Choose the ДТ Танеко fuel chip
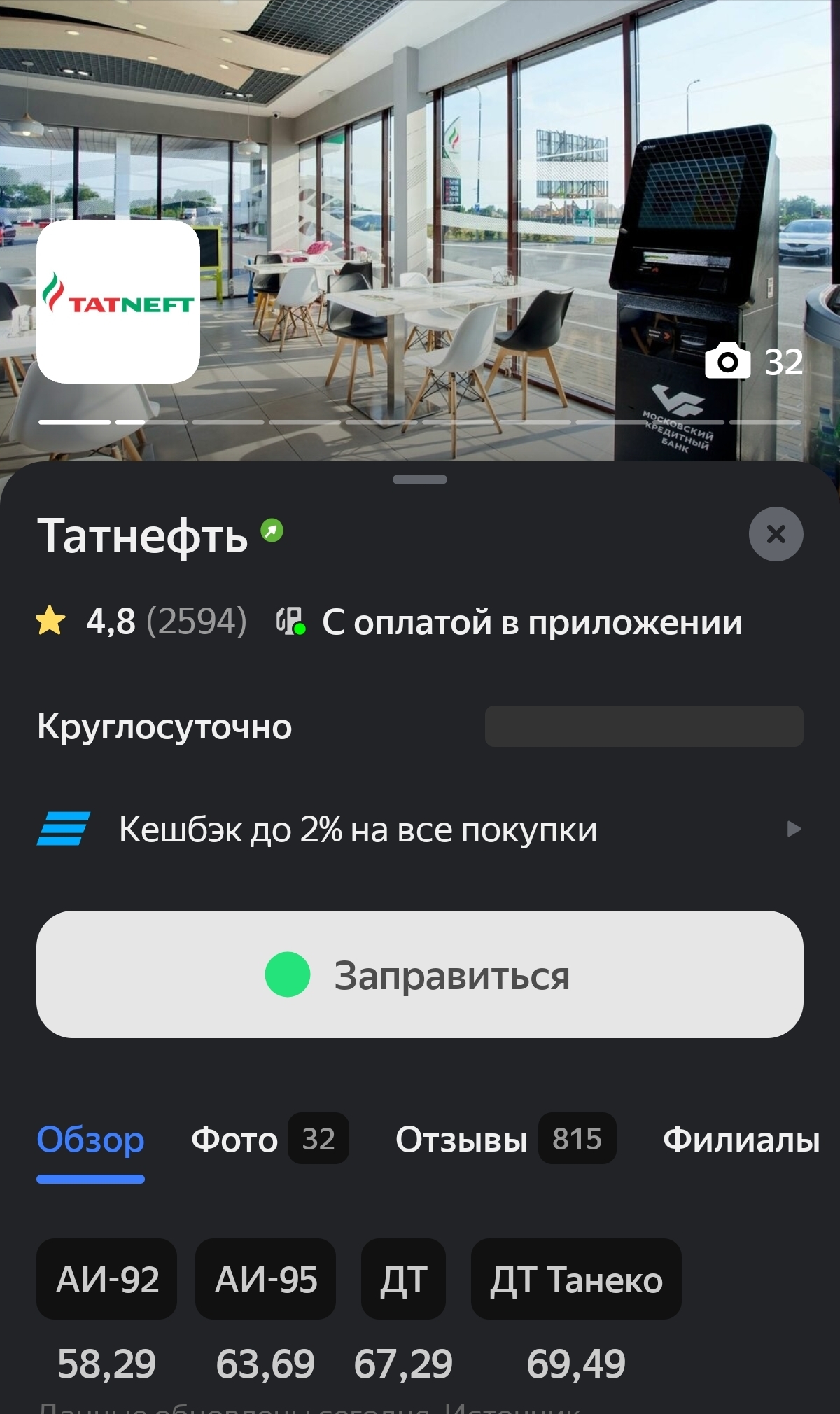The width and height of the screenshot is (840, 1414). [575, 1279]
